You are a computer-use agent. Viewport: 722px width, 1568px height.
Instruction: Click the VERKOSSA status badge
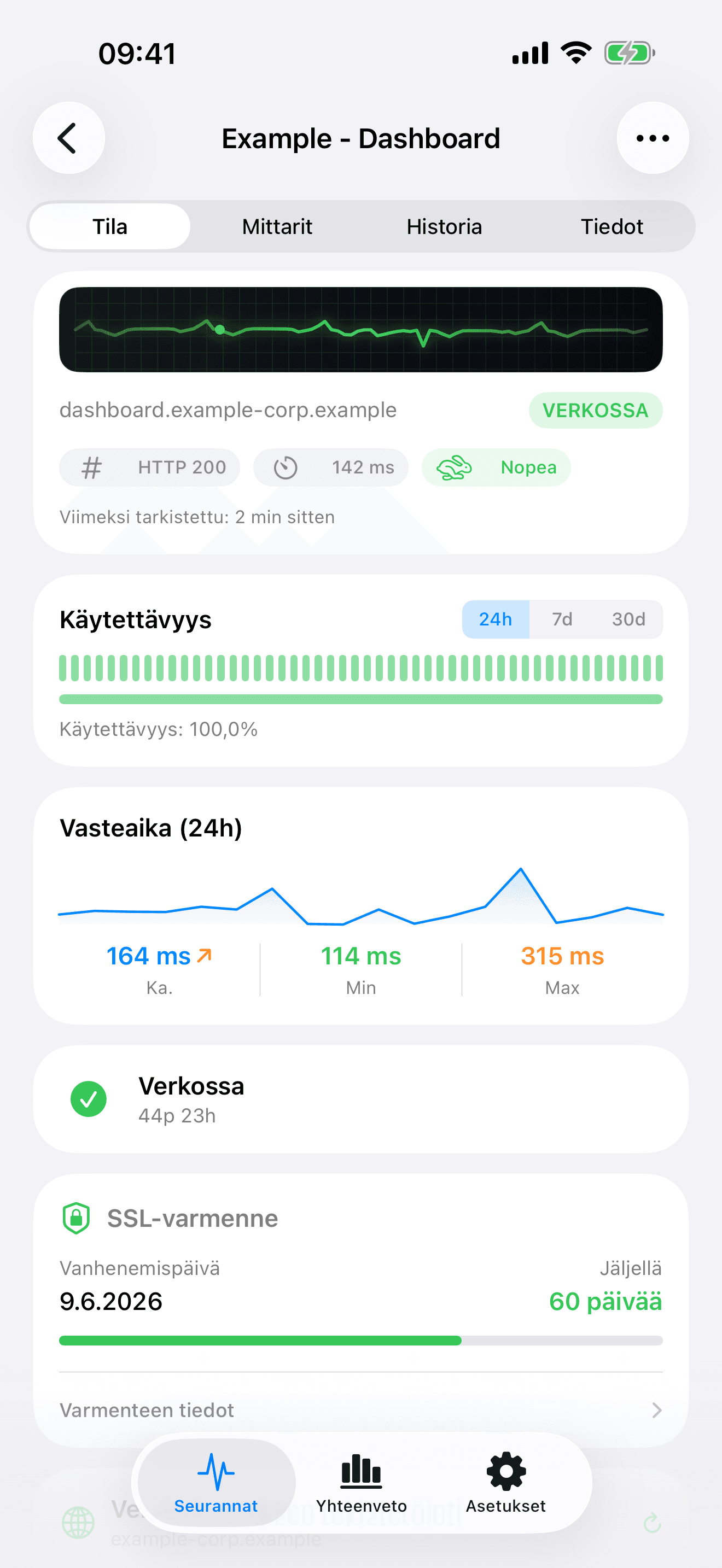[x=595, y=410]
